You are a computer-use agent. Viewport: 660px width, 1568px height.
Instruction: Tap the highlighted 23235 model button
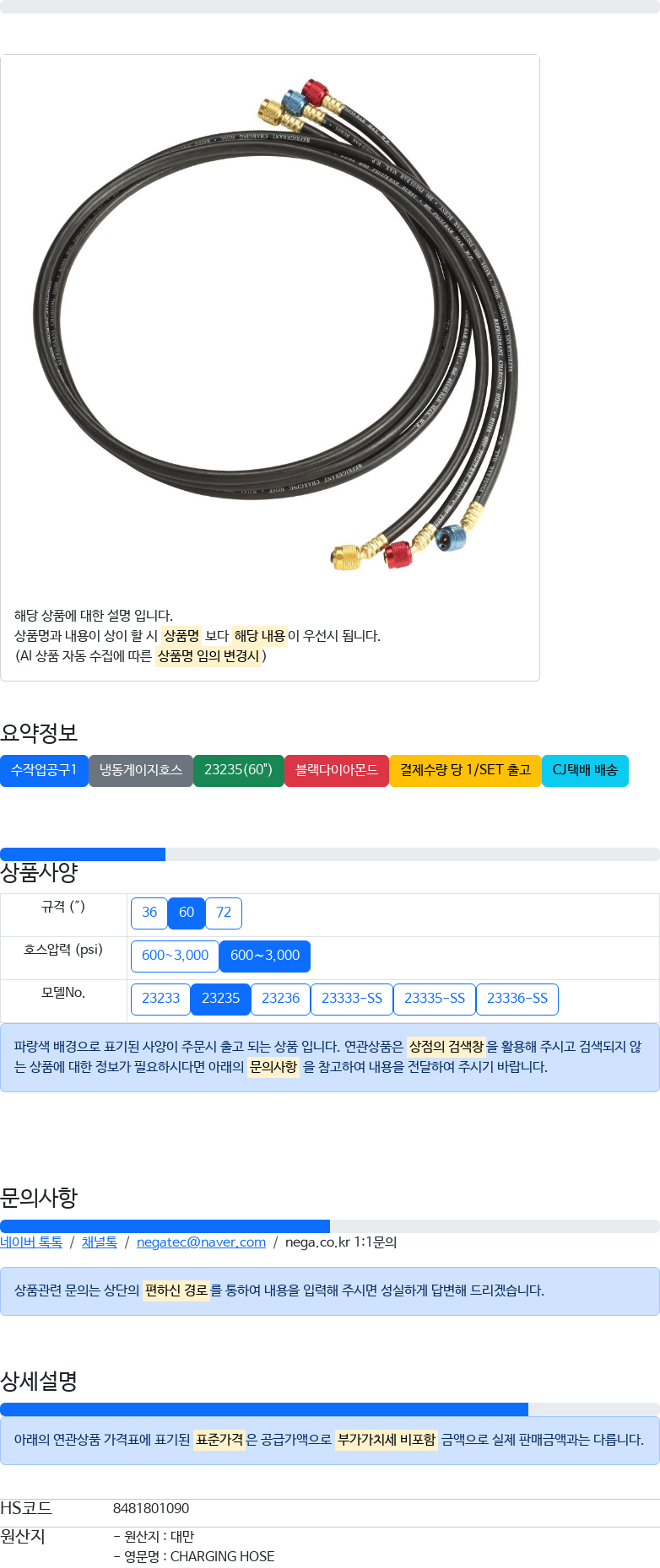(220, 999)
